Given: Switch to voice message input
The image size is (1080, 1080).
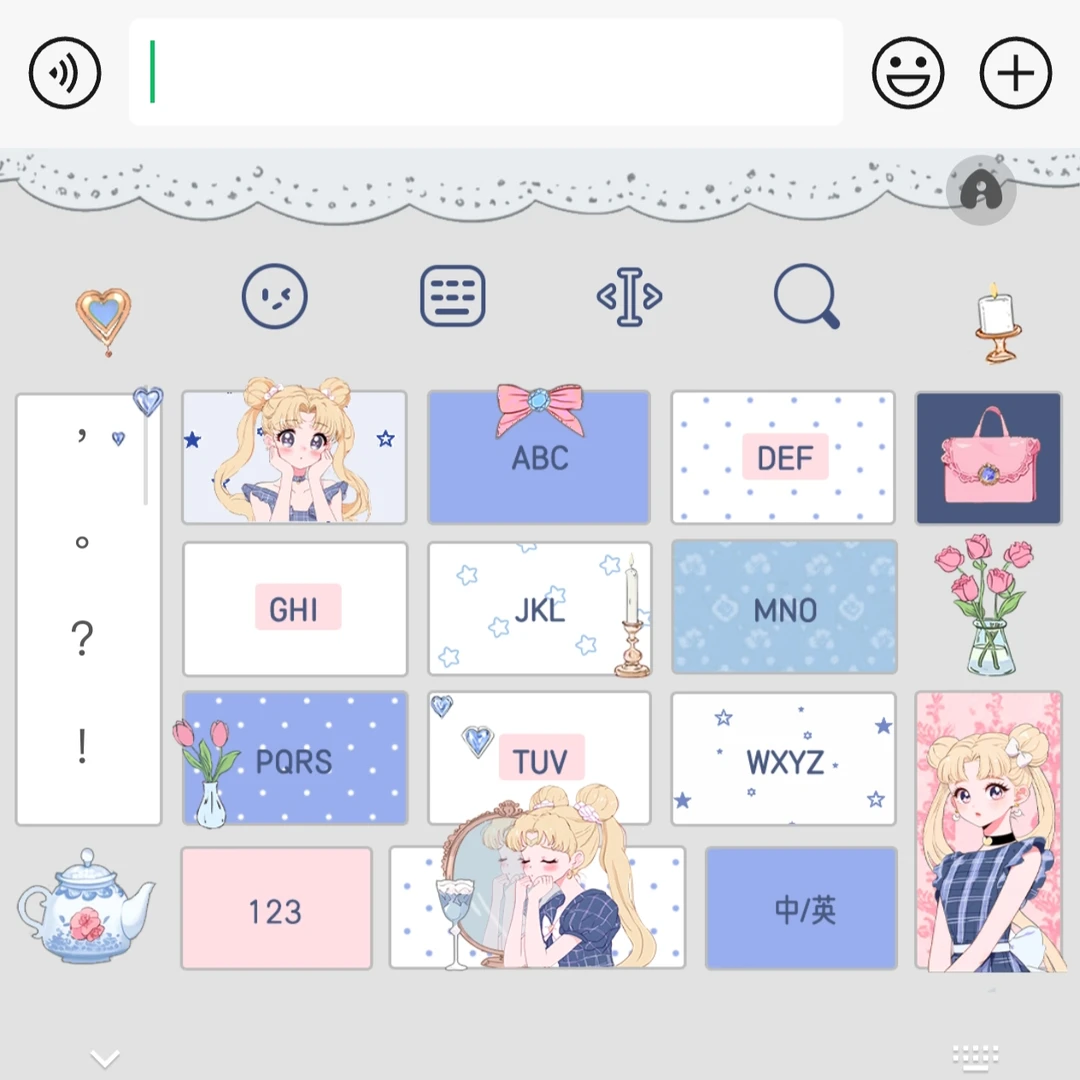Looking at the screenshot, I should tap(65, 73).
